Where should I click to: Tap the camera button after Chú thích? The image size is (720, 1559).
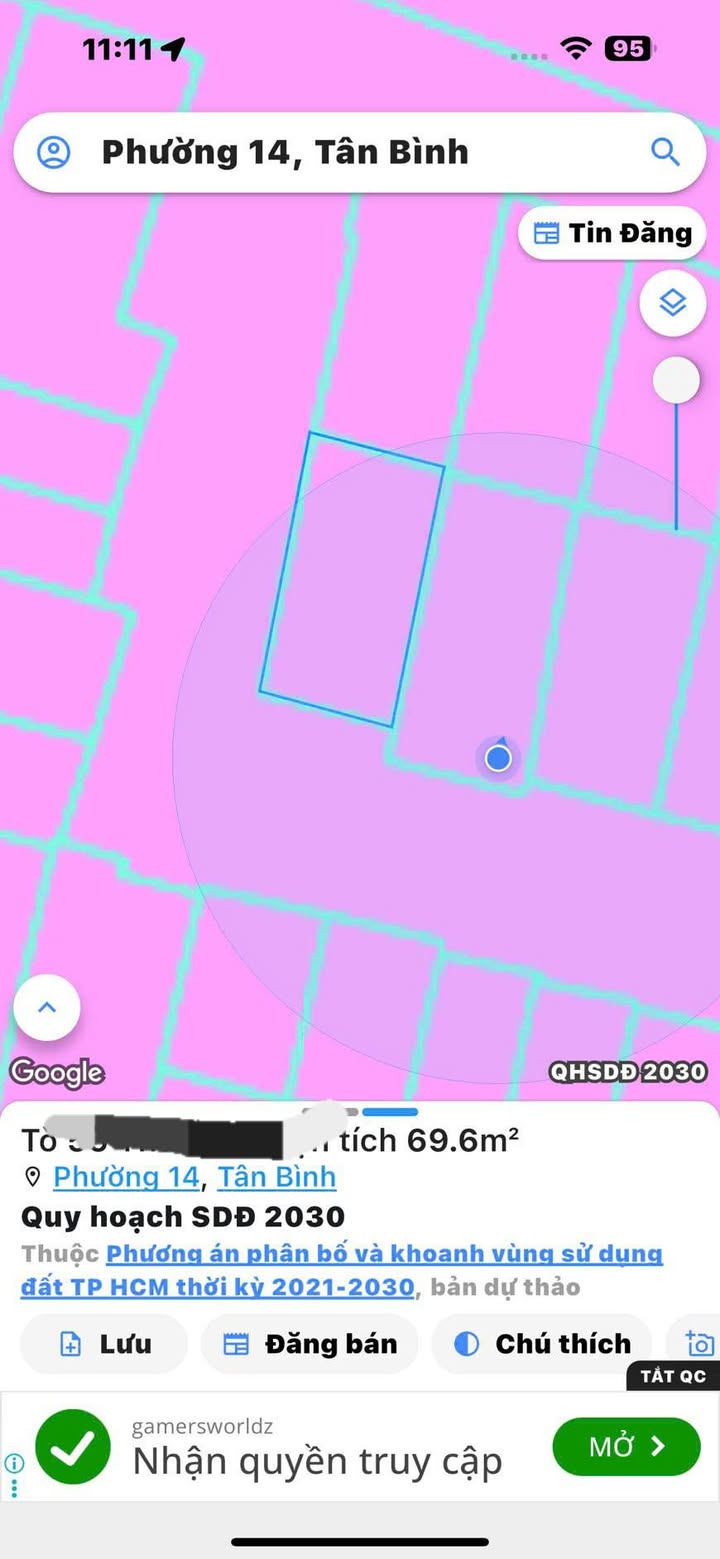tap(698, 1344)
